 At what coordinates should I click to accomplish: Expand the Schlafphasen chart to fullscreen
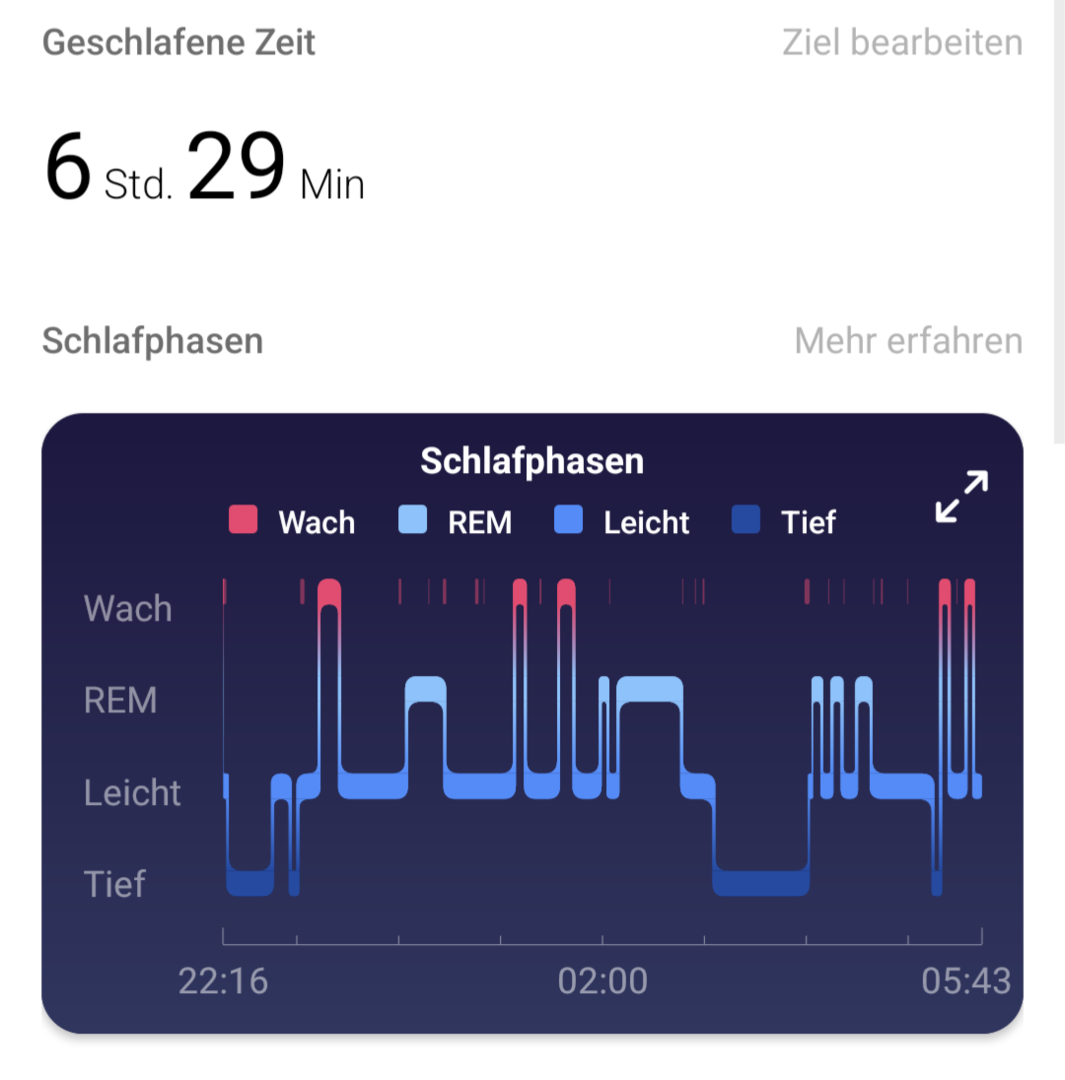(961, 496)
